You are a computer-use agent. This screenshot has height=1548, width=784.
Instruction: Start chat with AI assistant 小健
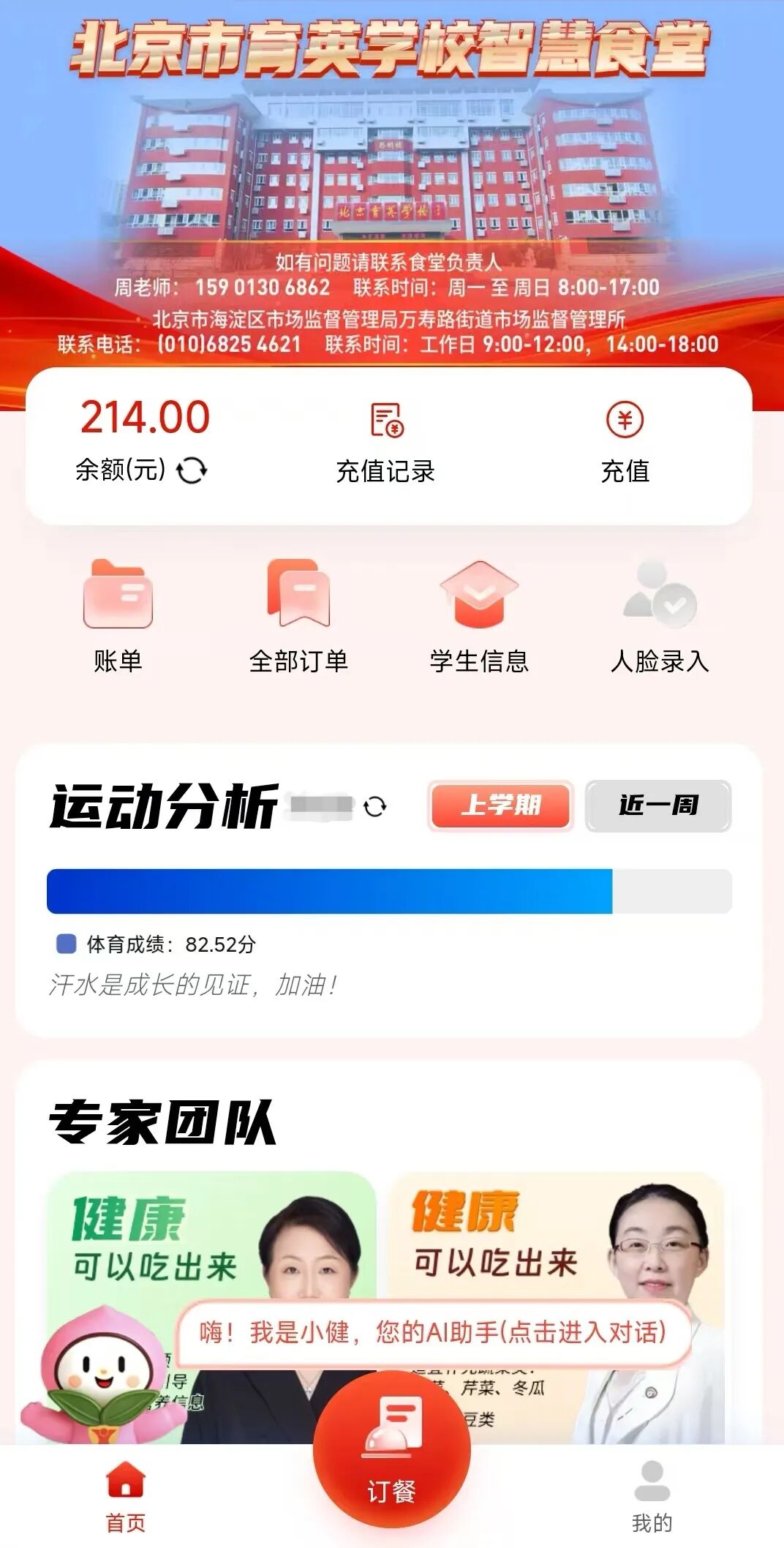point(433,1332)
